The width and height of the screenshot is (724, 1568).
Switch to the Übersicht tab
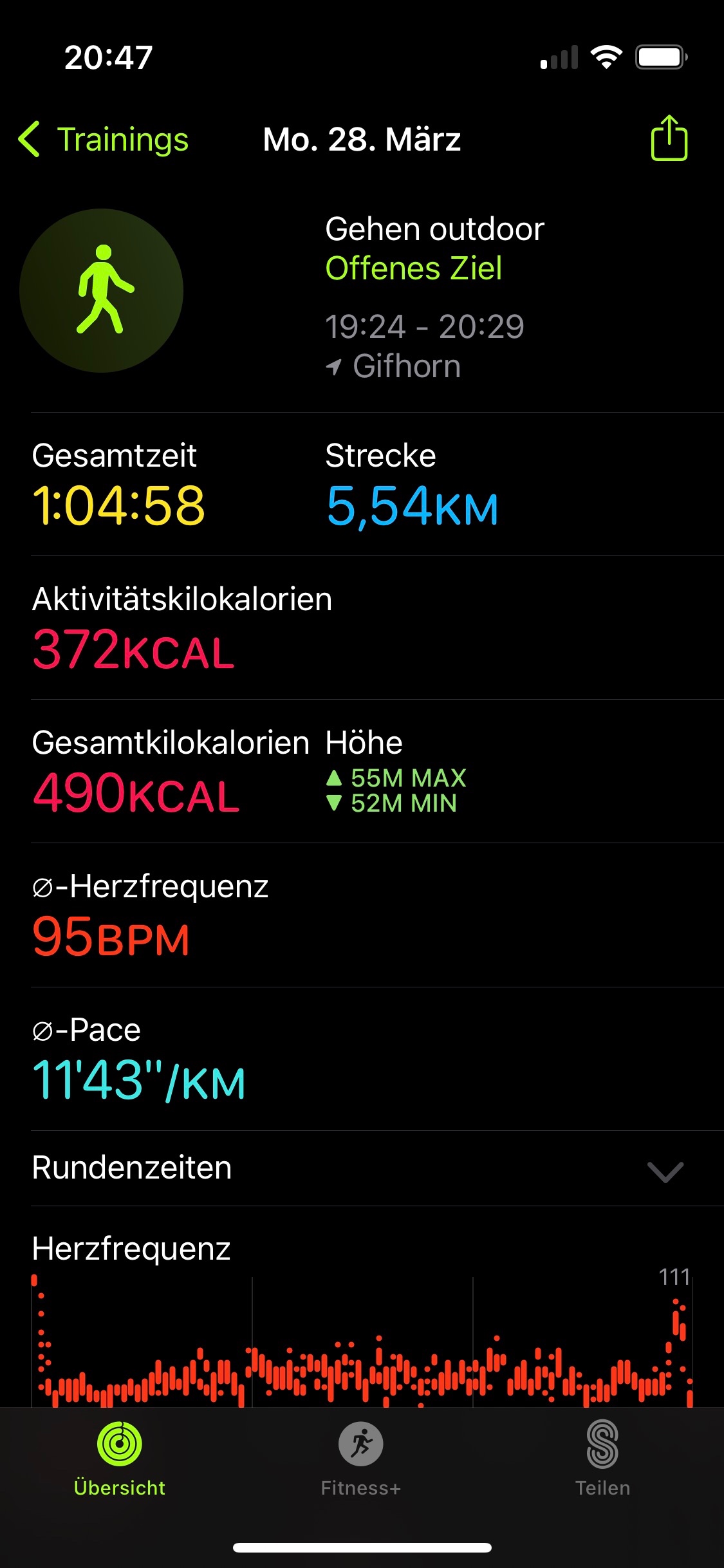tap(120, 1457)
